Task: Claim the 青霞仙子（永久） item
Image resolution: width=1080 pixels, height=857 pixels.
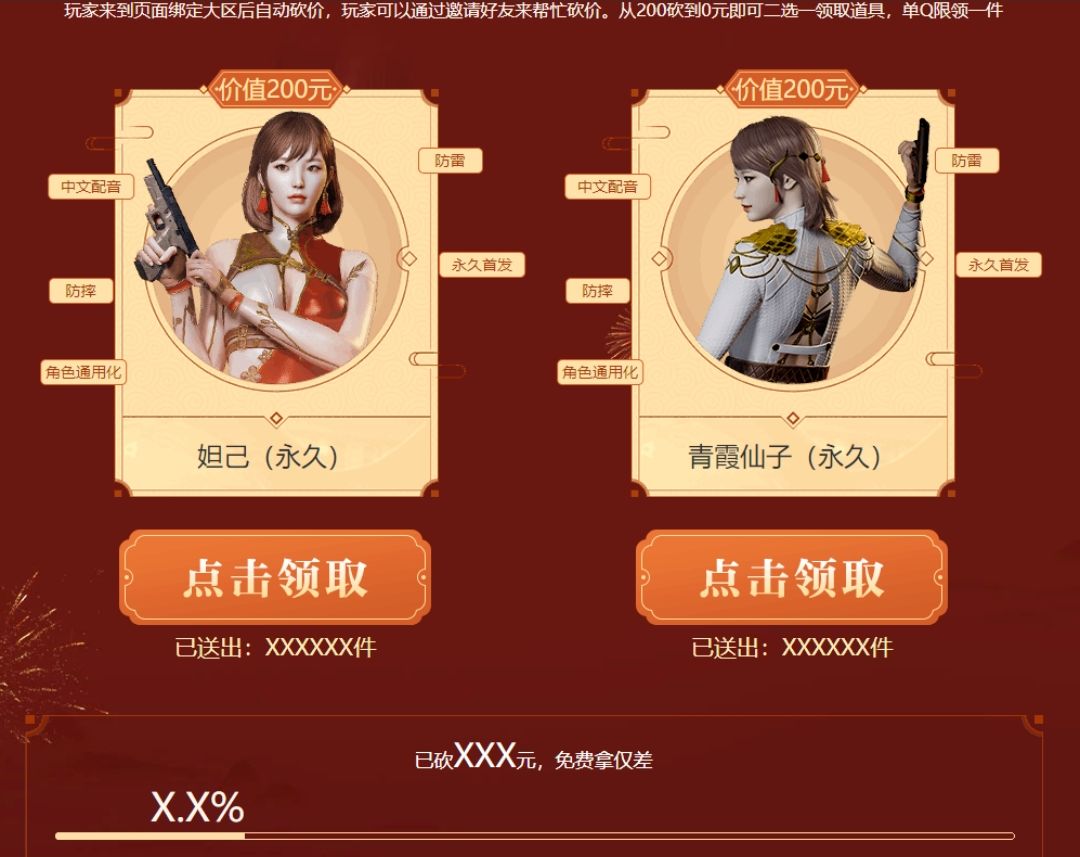Action: coord(791,578)
